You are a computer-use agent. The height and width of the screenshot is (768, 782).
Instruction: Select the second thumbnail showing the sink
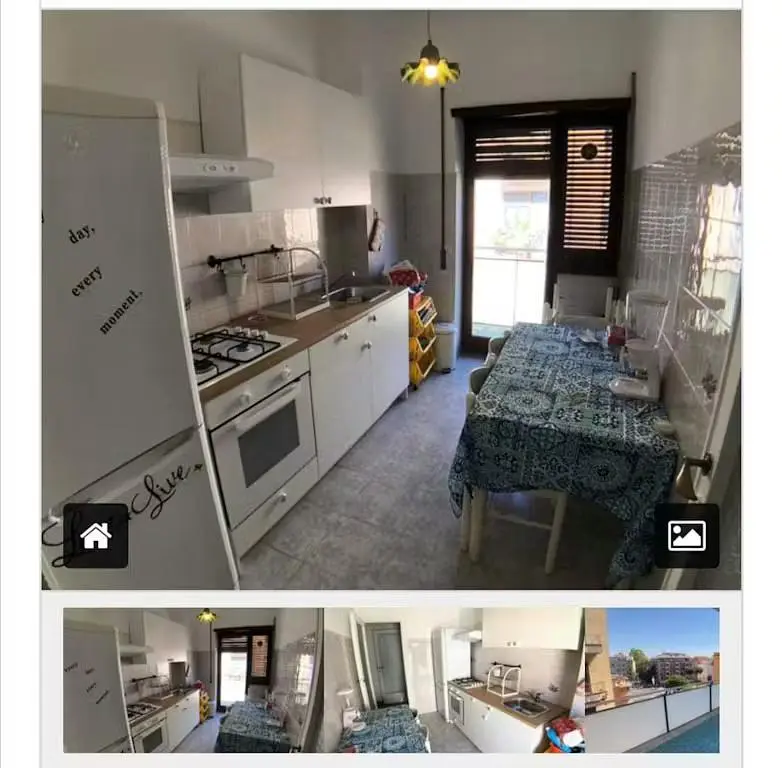[453, 680]
